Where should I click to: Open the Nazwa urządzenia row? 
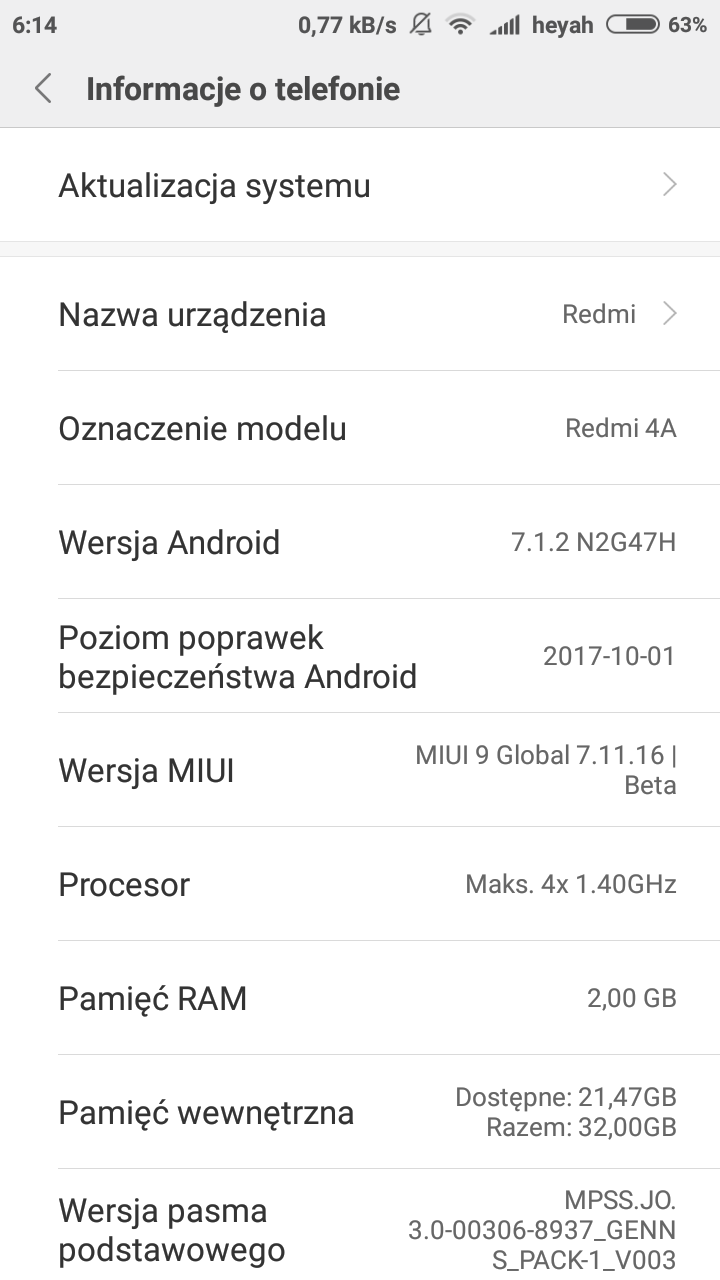point(360,315)
